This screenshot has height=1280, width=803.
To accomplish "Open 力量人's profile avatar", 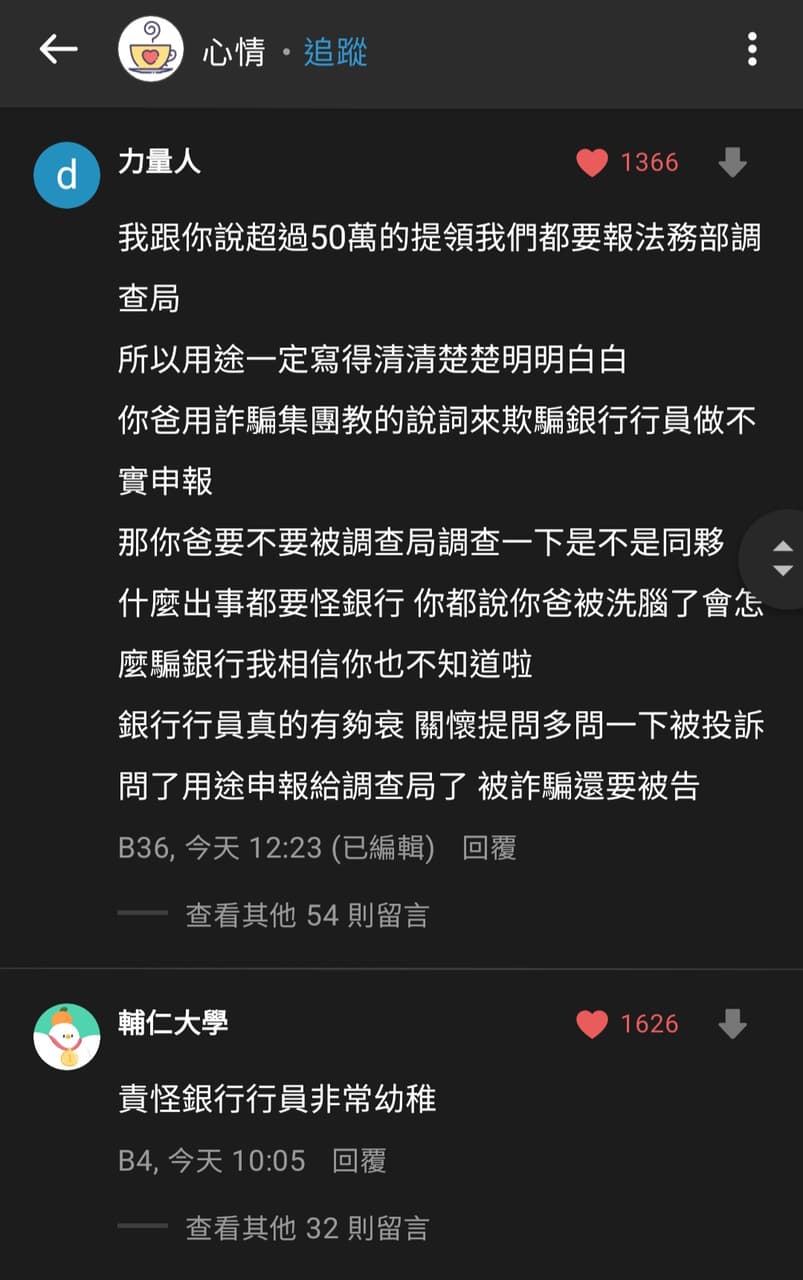I will pos(67,175).
